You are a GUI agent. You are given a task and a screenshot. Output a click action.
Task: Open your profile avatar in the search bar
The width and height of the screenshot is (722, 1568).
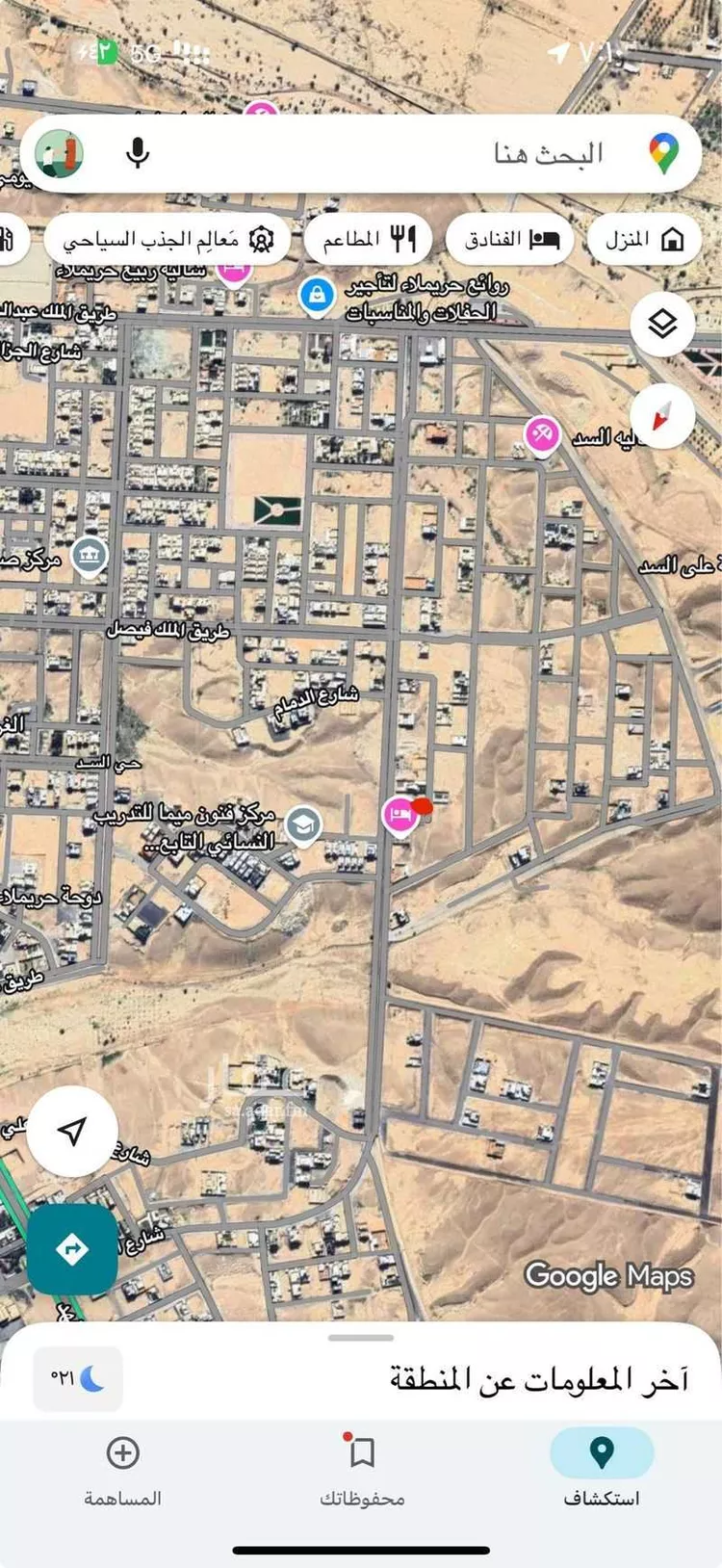(x=62, y=153)
